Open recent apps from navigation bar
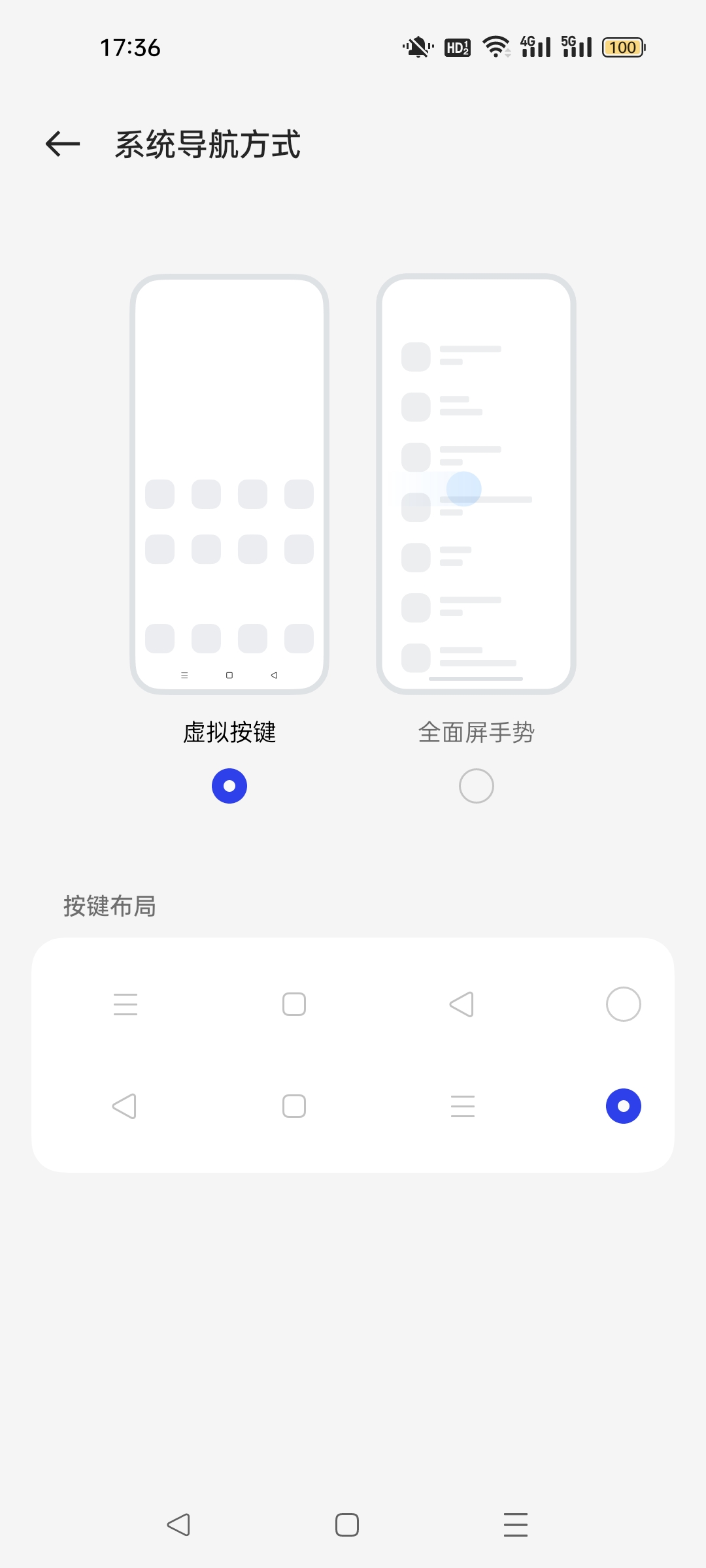Screen dimensions: 706x1568 tap(516, 1525)
